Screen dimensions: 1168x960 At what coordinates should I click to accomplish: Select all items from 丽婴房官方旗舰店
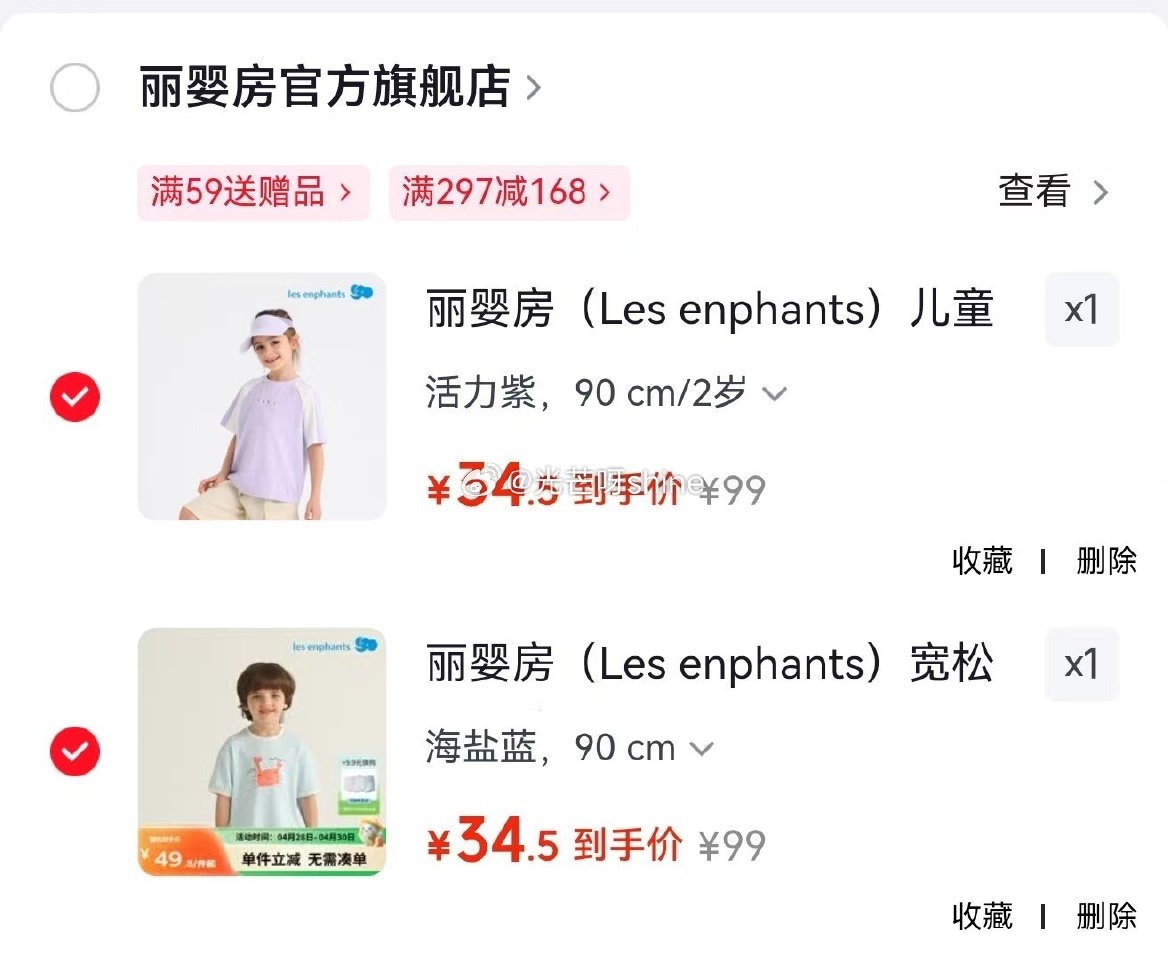point(75,88)
